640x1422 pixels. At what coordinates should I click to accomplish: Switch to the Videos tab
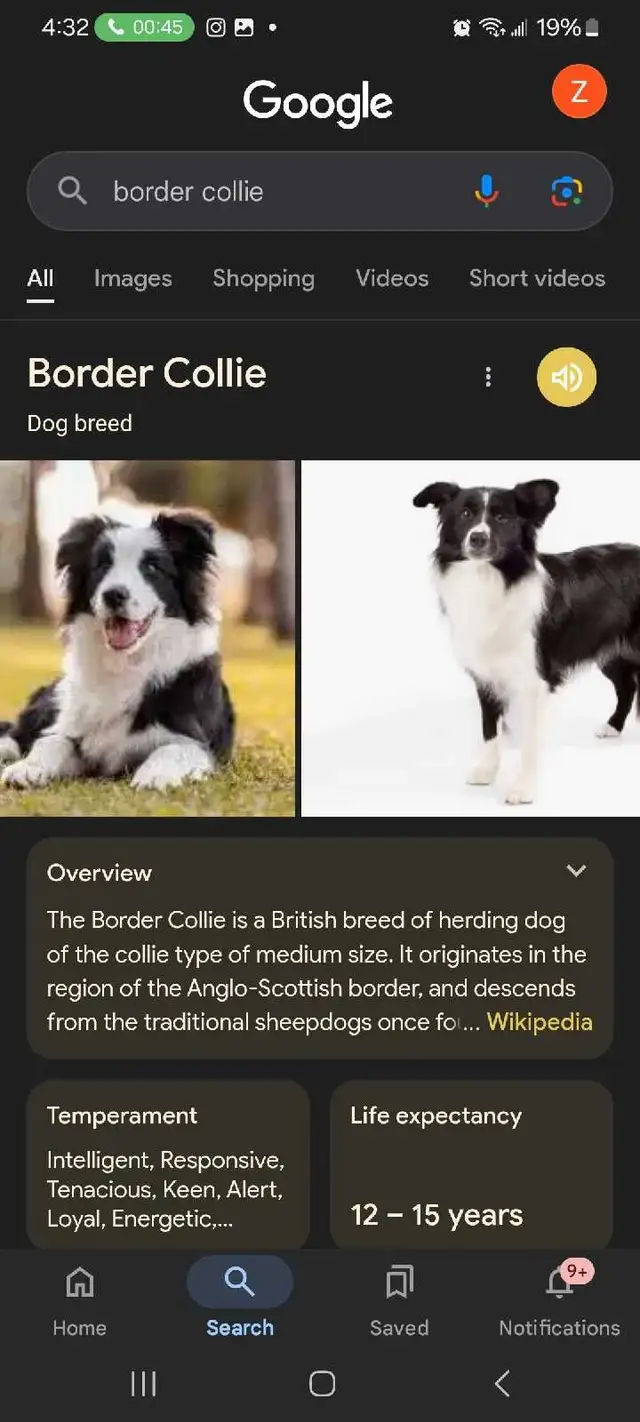pos(392,278)
